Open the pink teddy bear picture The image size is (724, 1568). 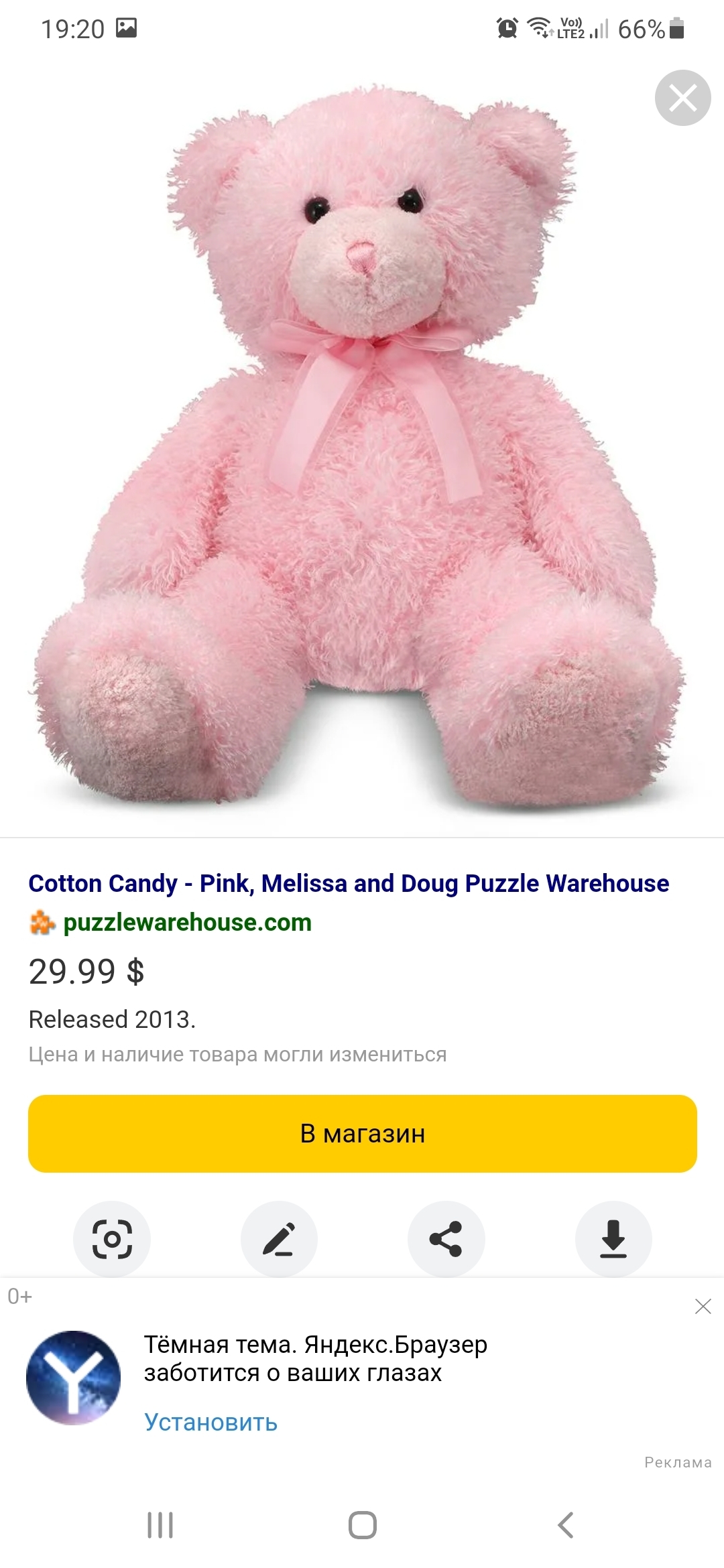[x=362, y=449]
